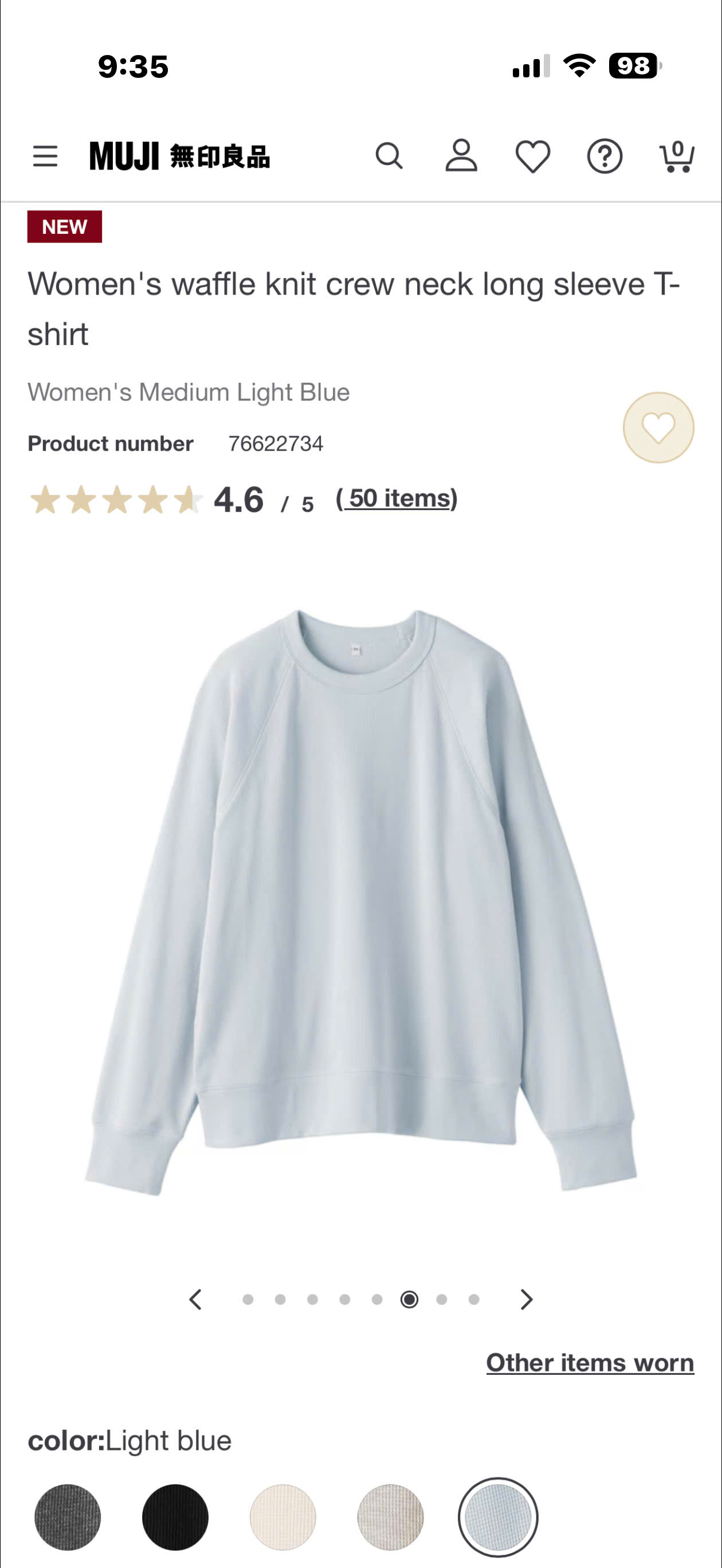
Task: Choose the oatmeal beige color swatch
Action: 390,1517
